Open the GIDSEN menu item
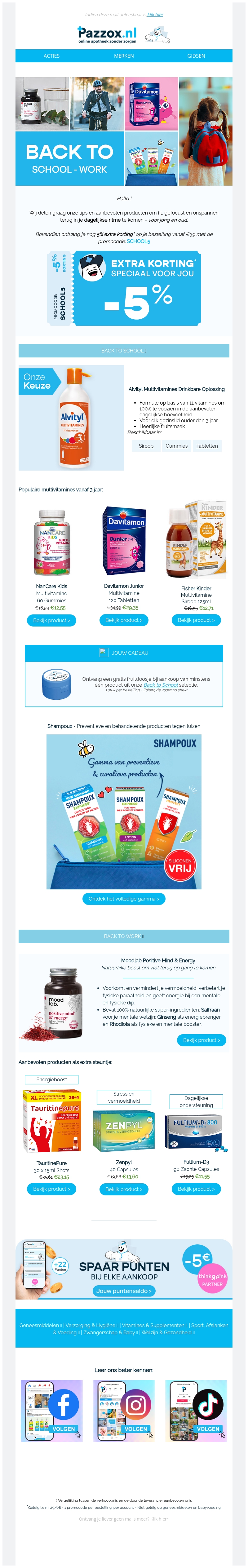 coord(196,55)
